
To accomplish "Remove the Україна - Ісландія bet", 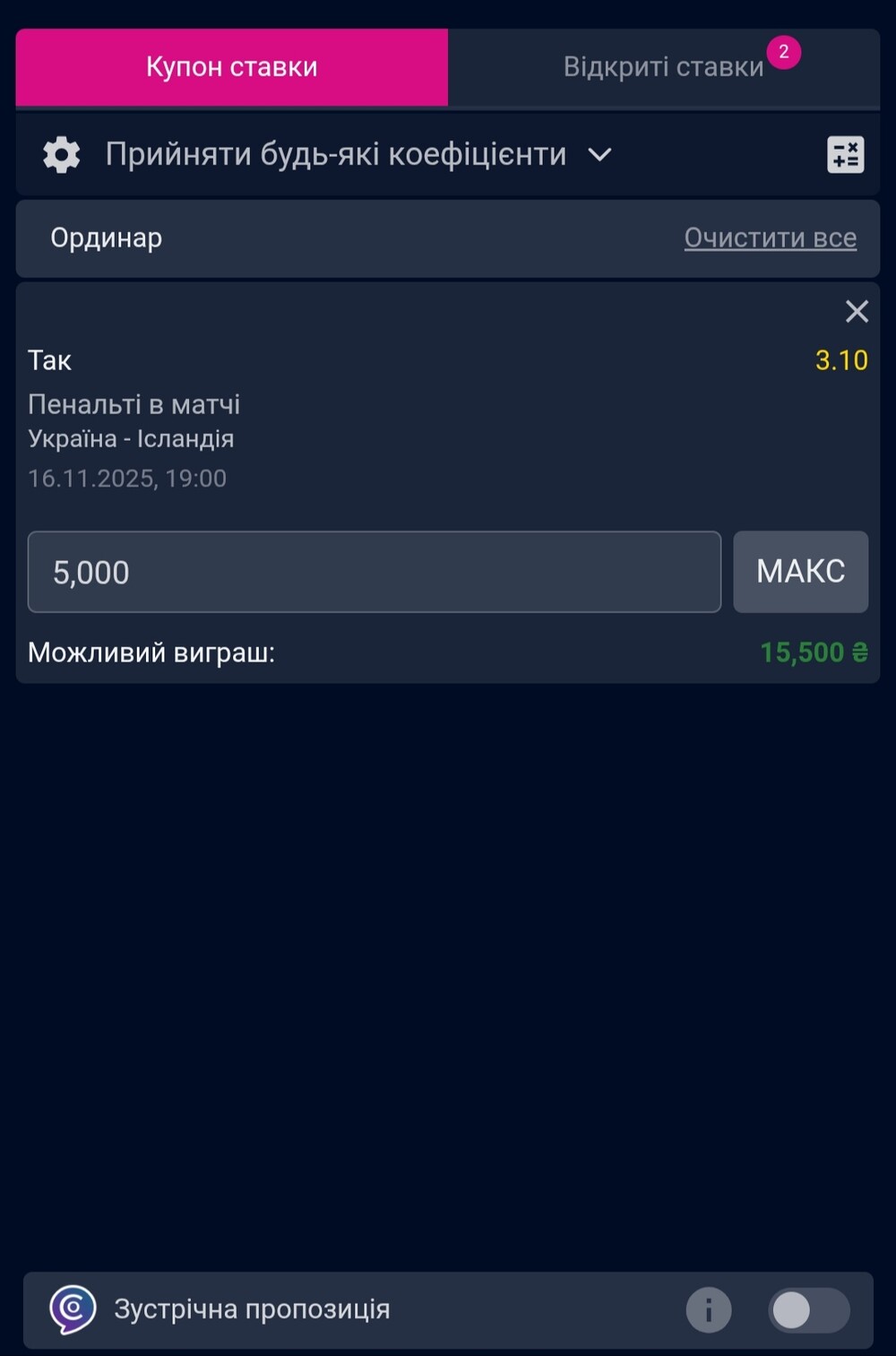I will 857,312.
